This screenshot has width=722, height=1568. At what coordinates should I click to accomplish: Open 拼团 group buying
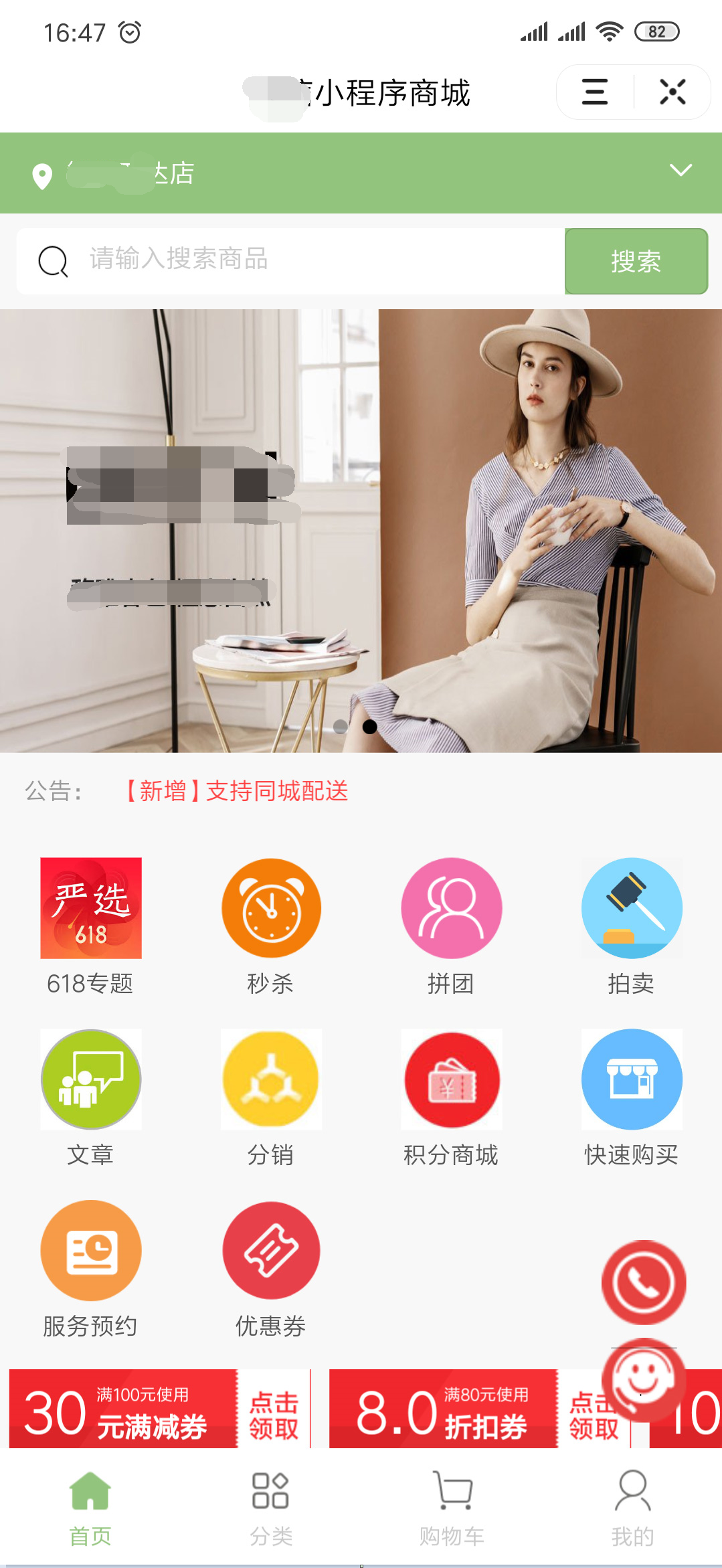point(451,925)
